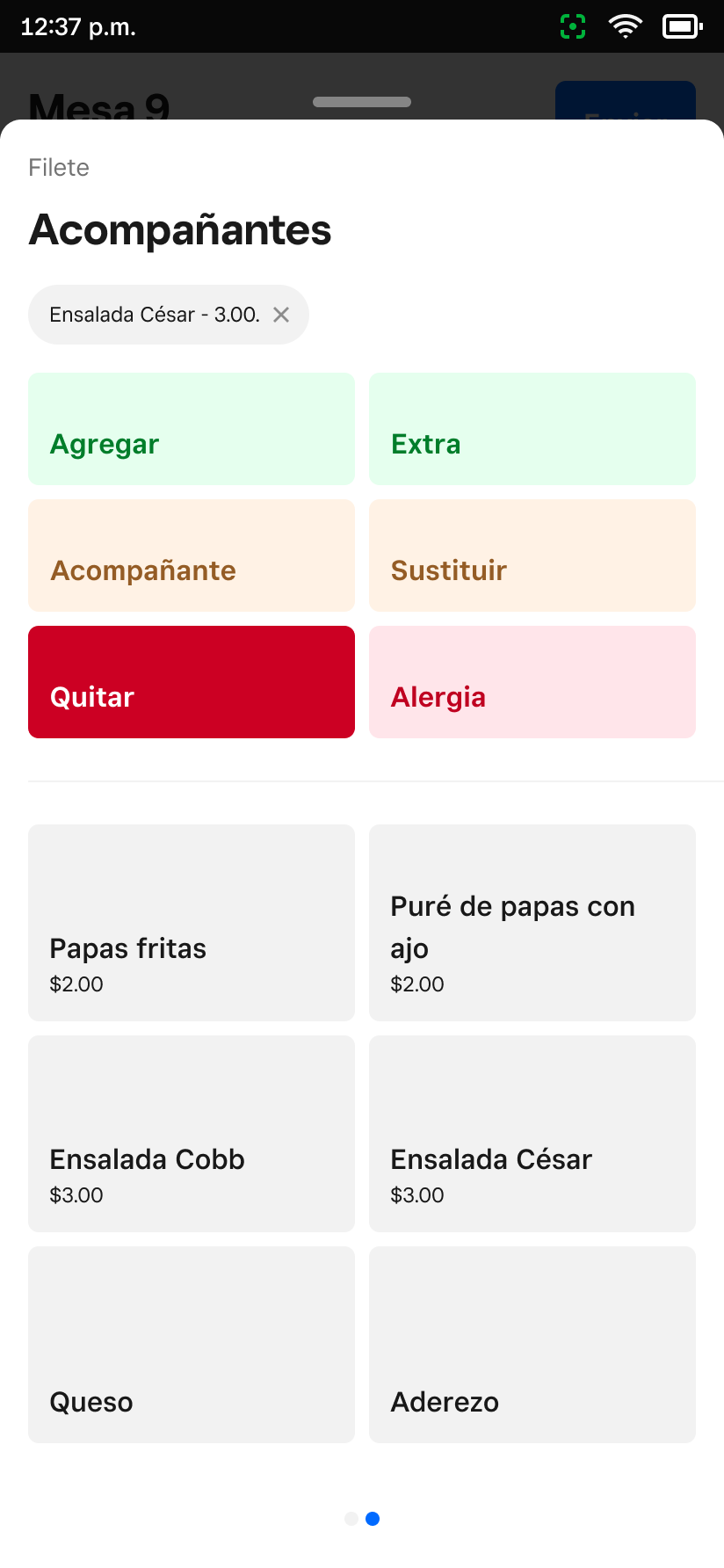
Task: Choose Puré de papas con ajo
Action: tap(532, 923)
